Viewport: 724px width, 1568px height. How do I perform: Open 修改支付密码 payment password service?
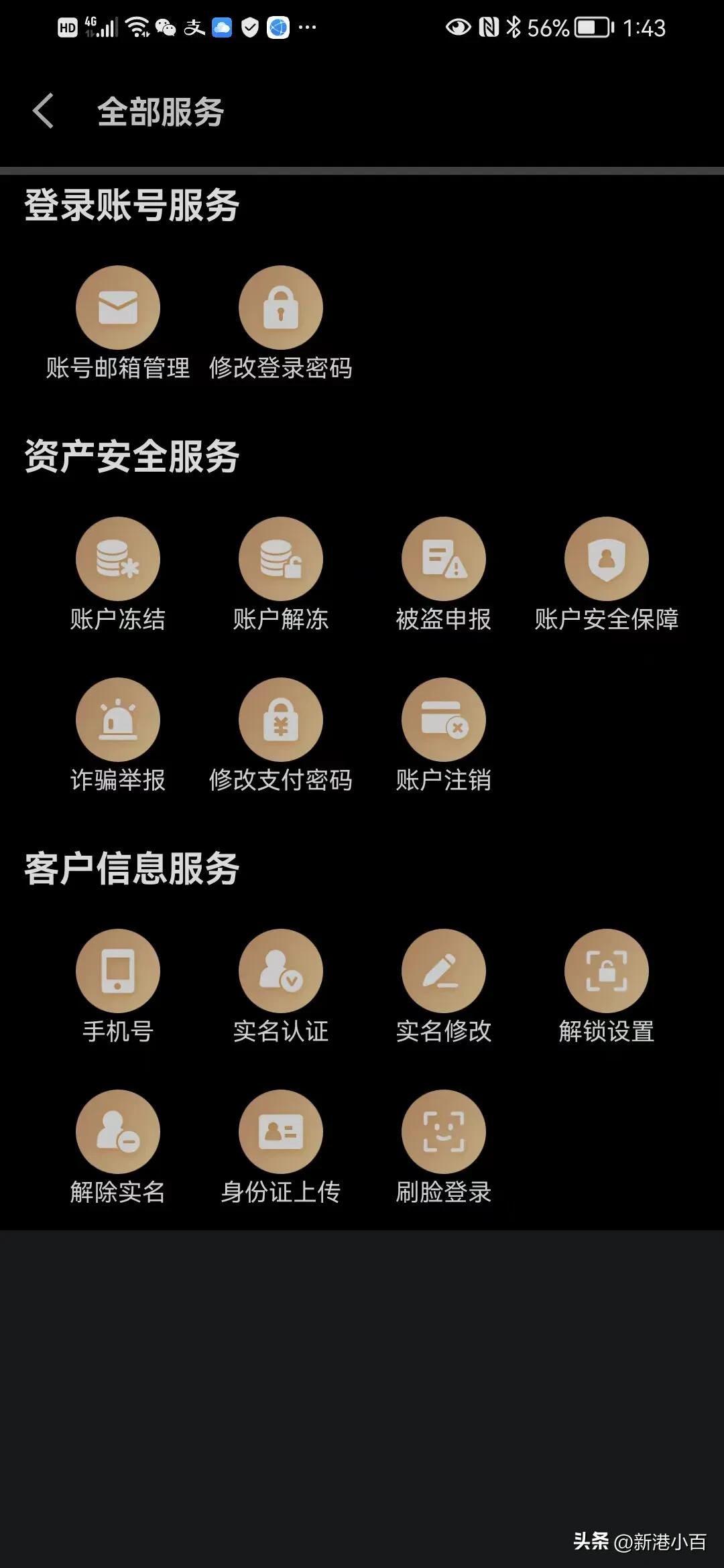tap(281, 719)
